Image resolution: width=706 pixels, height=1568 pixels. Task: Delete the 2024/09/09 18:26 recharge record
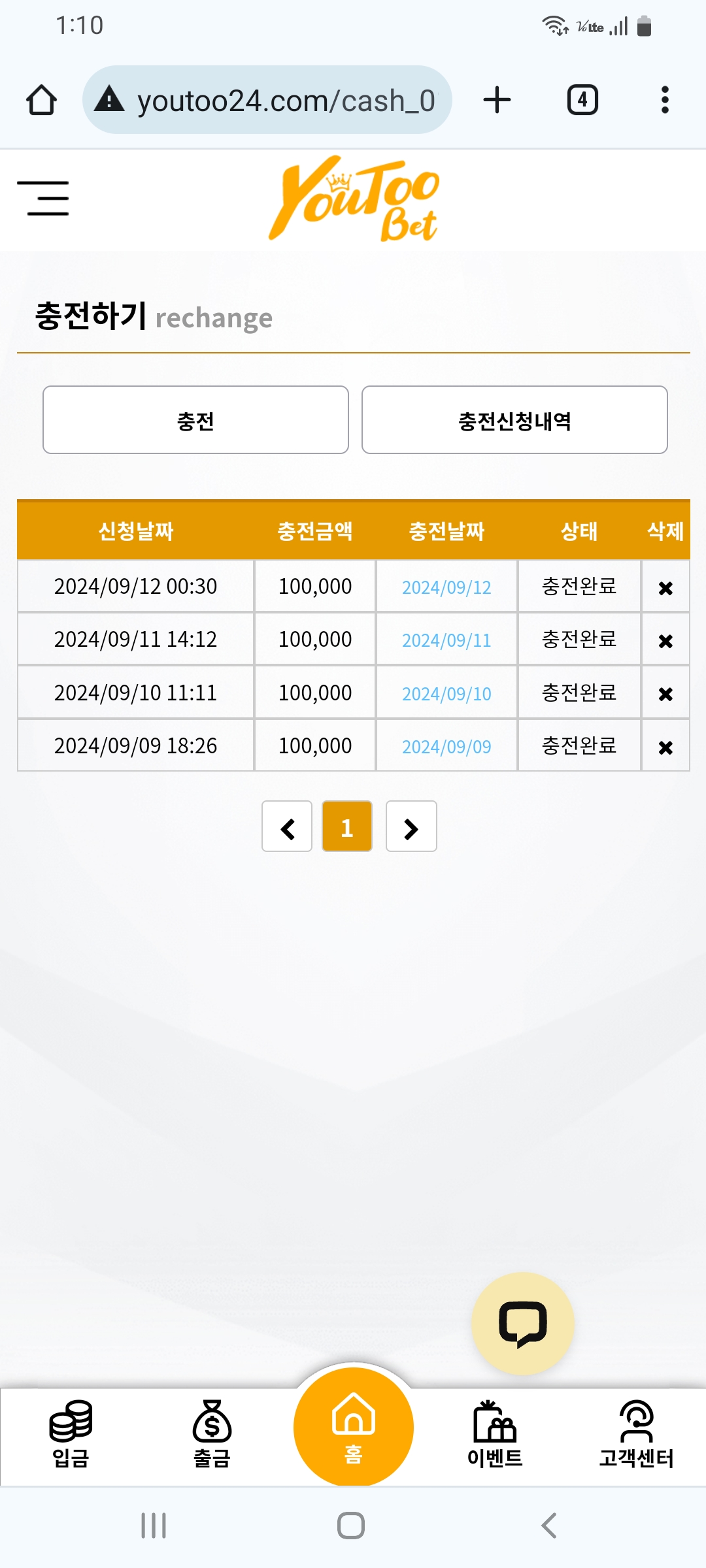pyautogui.click(x=665, y=747)
